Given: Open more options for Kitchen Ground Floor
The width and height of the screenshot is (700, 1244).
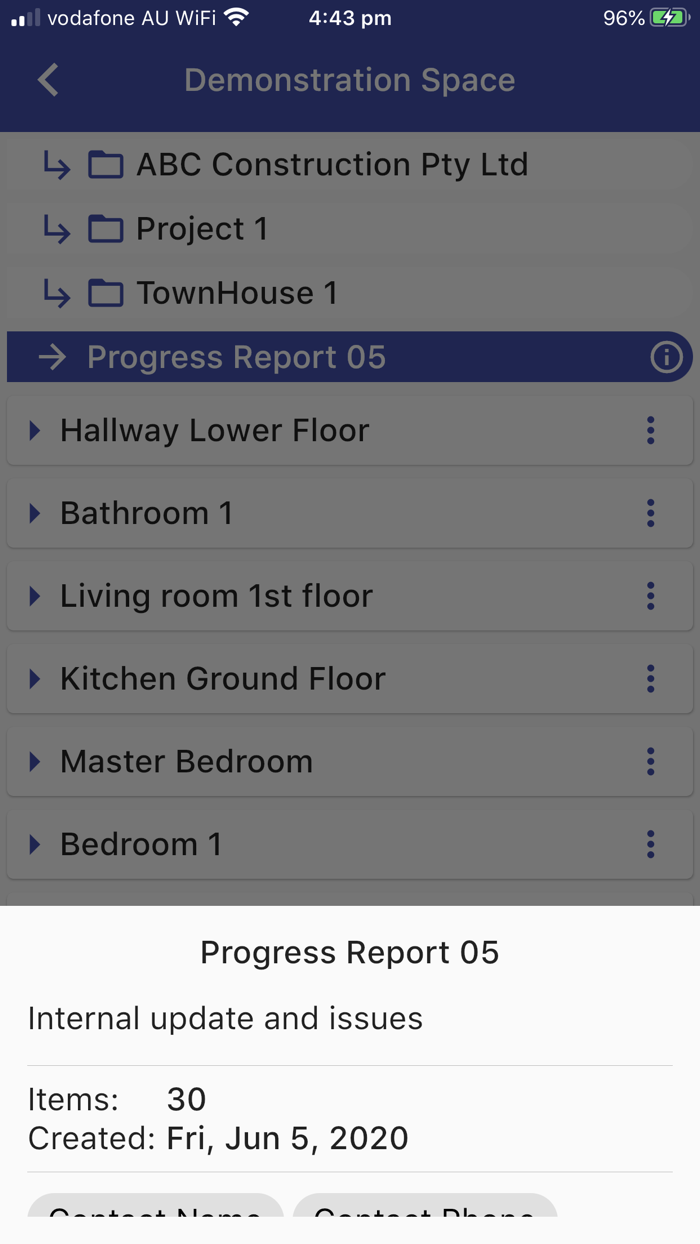Looking at the screenshot, I should (x=650, y=679).
